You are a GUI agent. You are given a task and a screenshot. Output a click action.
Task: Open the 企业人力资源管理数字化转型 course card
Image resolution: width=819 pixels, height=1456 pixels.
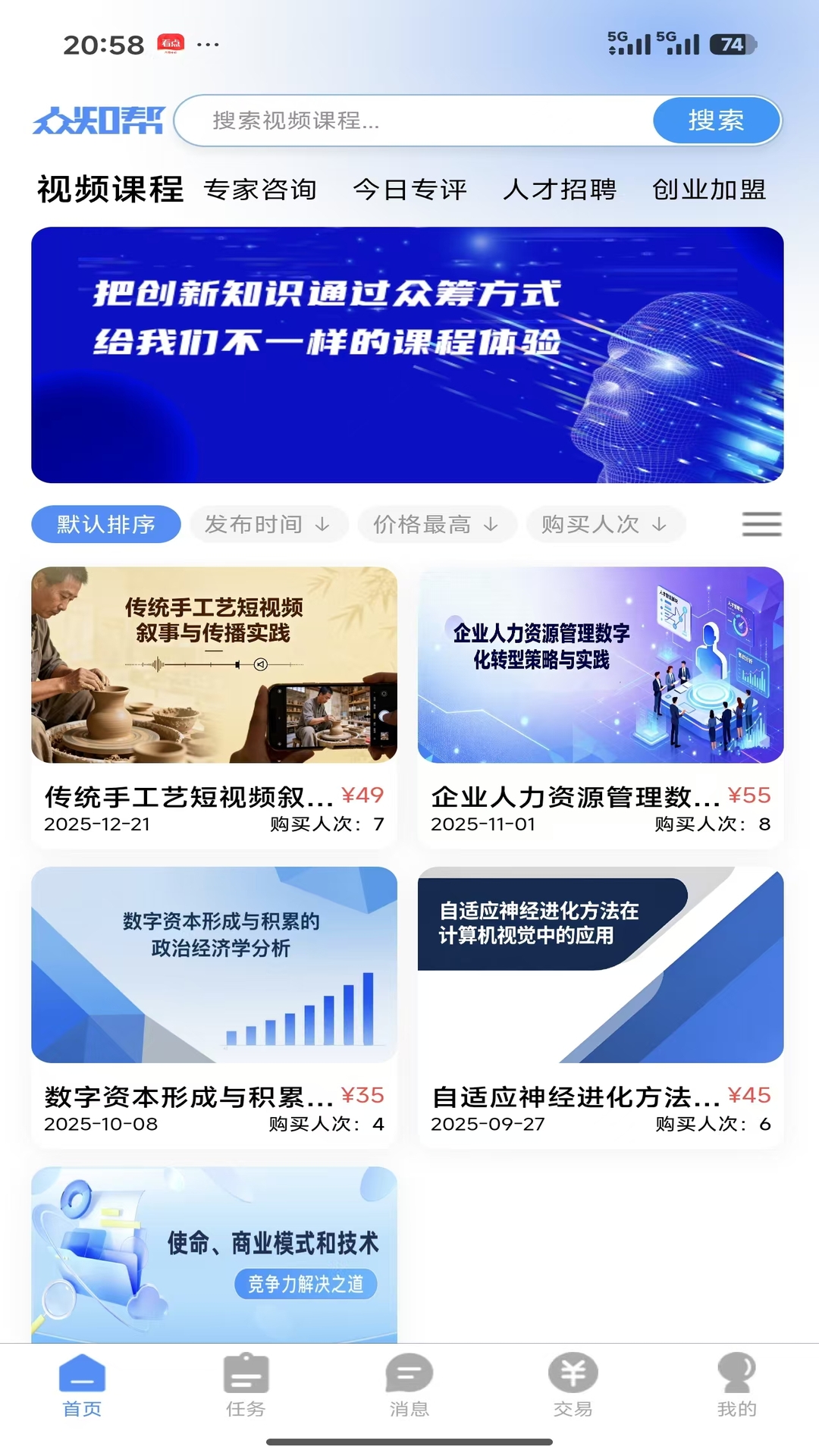(x=601, y=708)
